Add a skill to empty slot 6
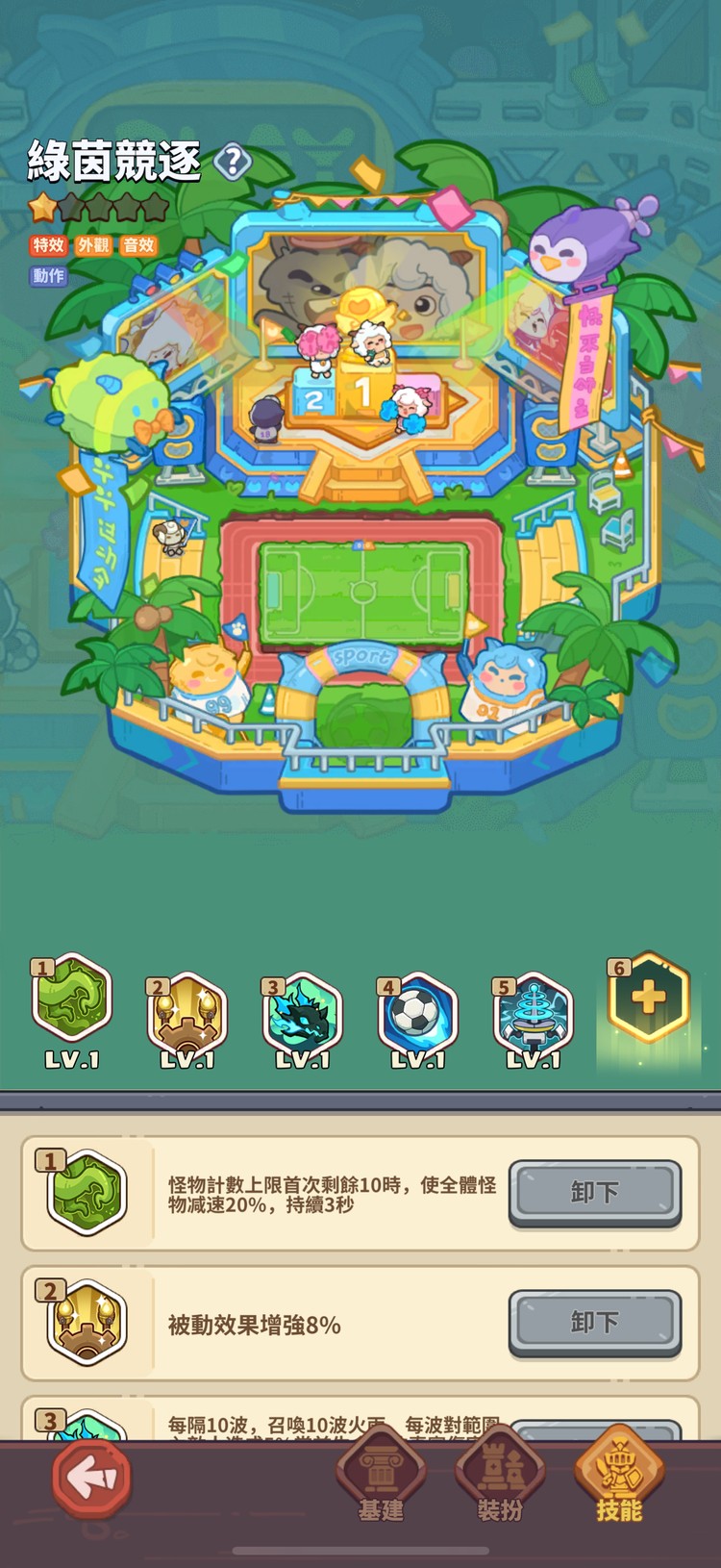Image resolution: width=721 pixels, height=1568 pixels. 648,999
